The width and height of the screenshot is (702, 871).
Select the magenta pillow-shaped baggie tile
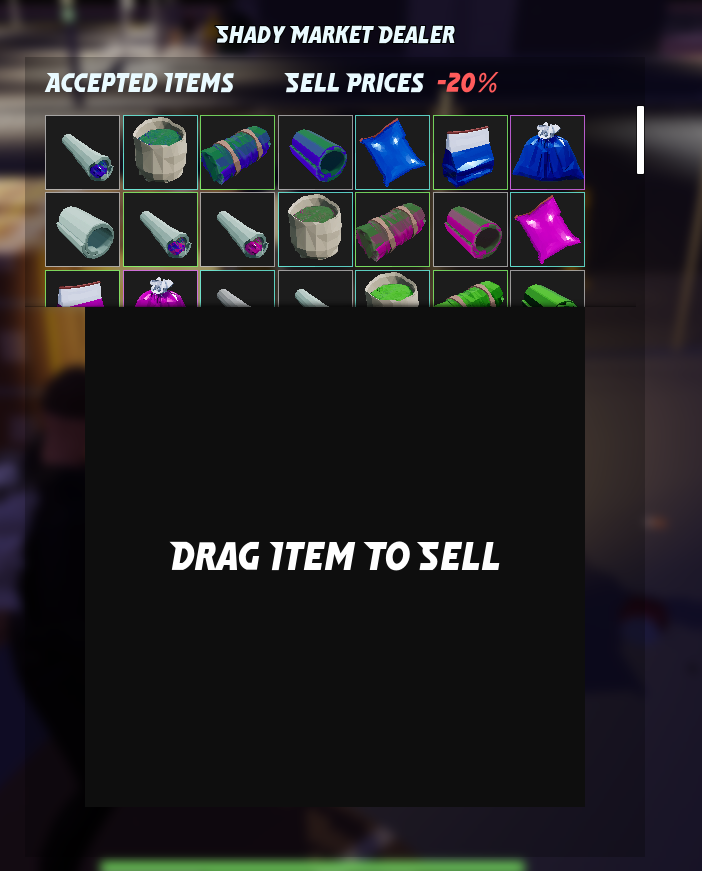[547, 230]
